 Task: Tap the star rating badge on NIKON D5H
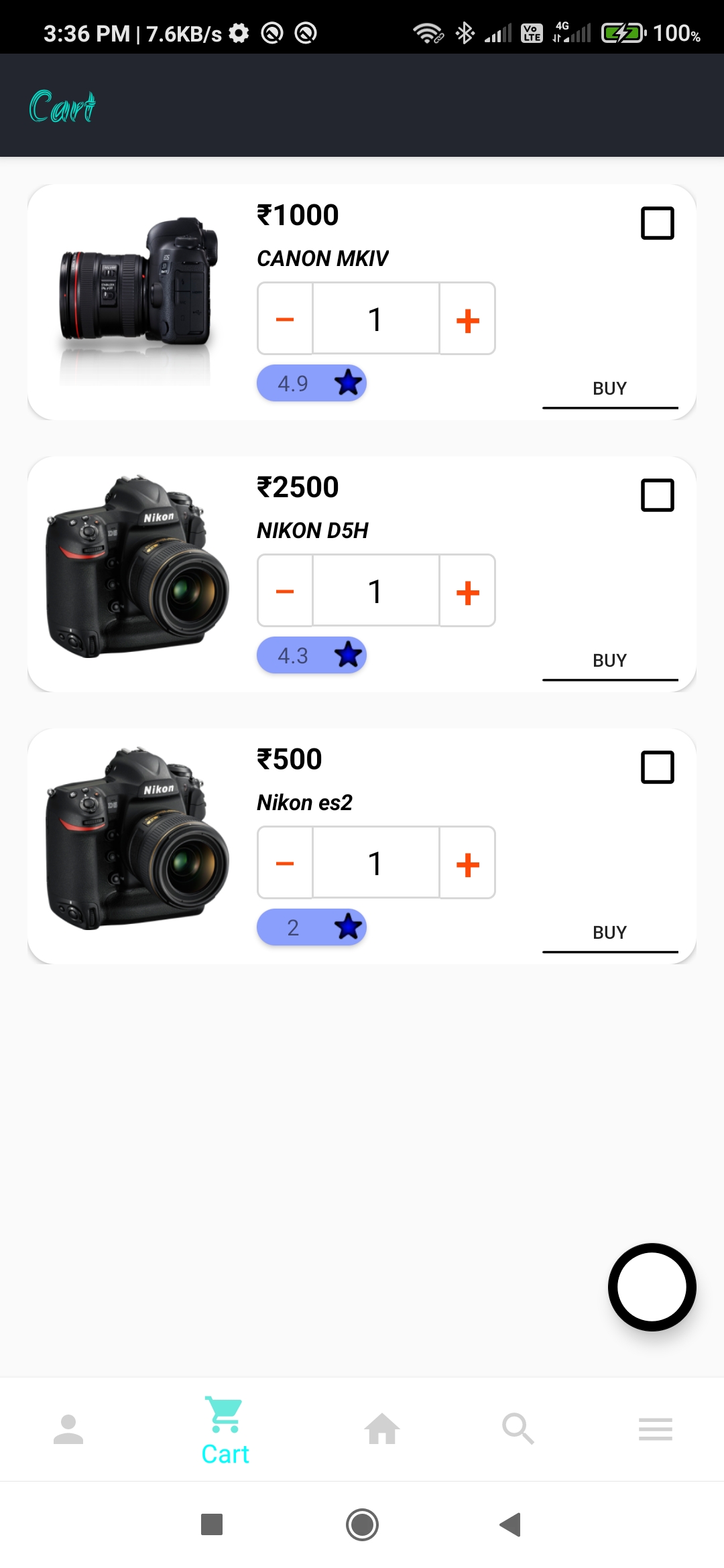[x=312, y=655]
